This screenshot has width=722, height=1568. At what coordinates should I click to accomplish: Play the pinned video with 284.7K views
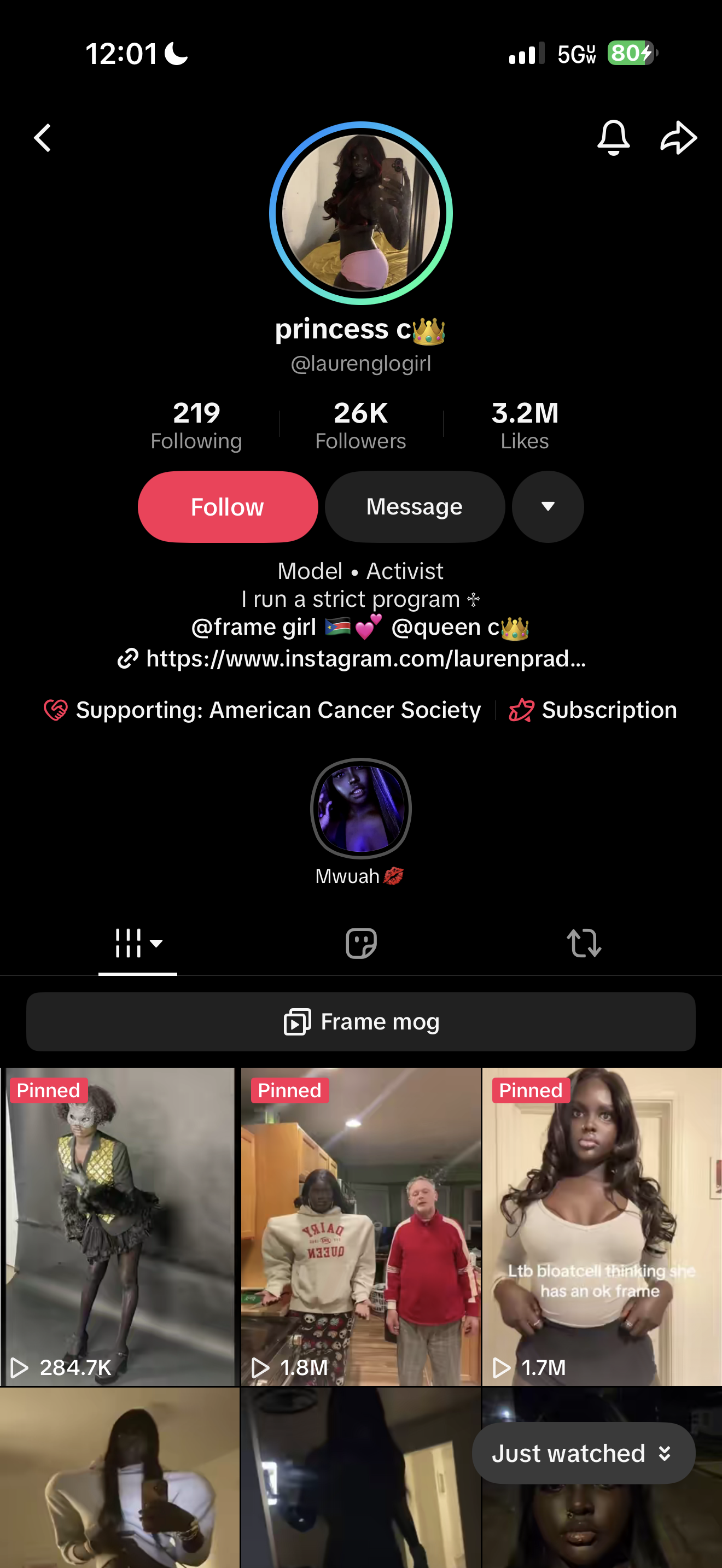(x=118, y=1226)
